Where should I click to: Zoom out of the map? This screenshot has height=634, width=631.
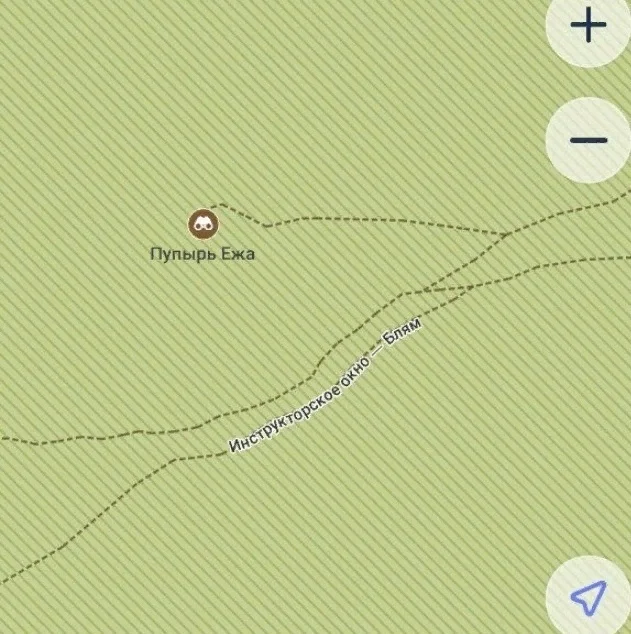coord(588,140)
